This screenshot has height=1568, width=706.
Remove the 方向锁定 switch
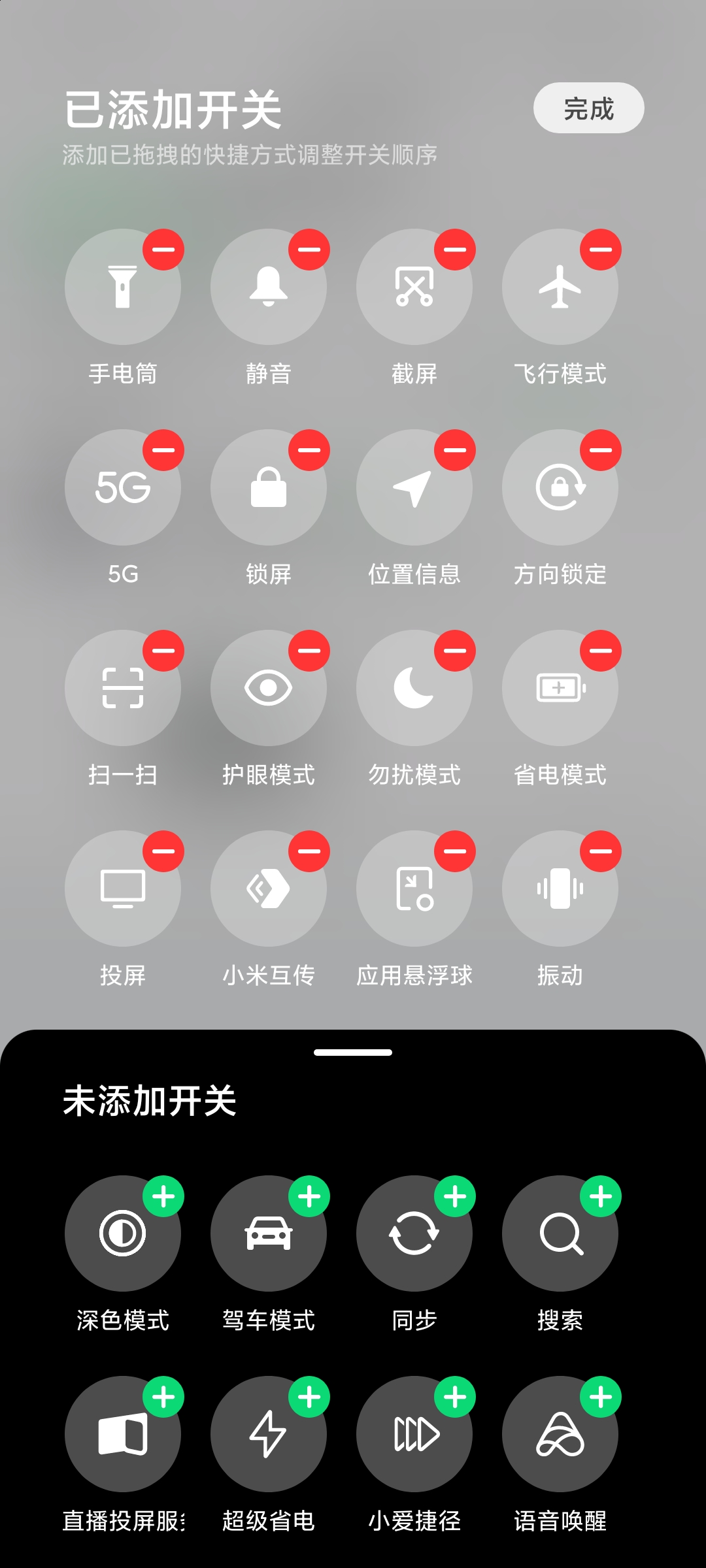coord(601,450)
